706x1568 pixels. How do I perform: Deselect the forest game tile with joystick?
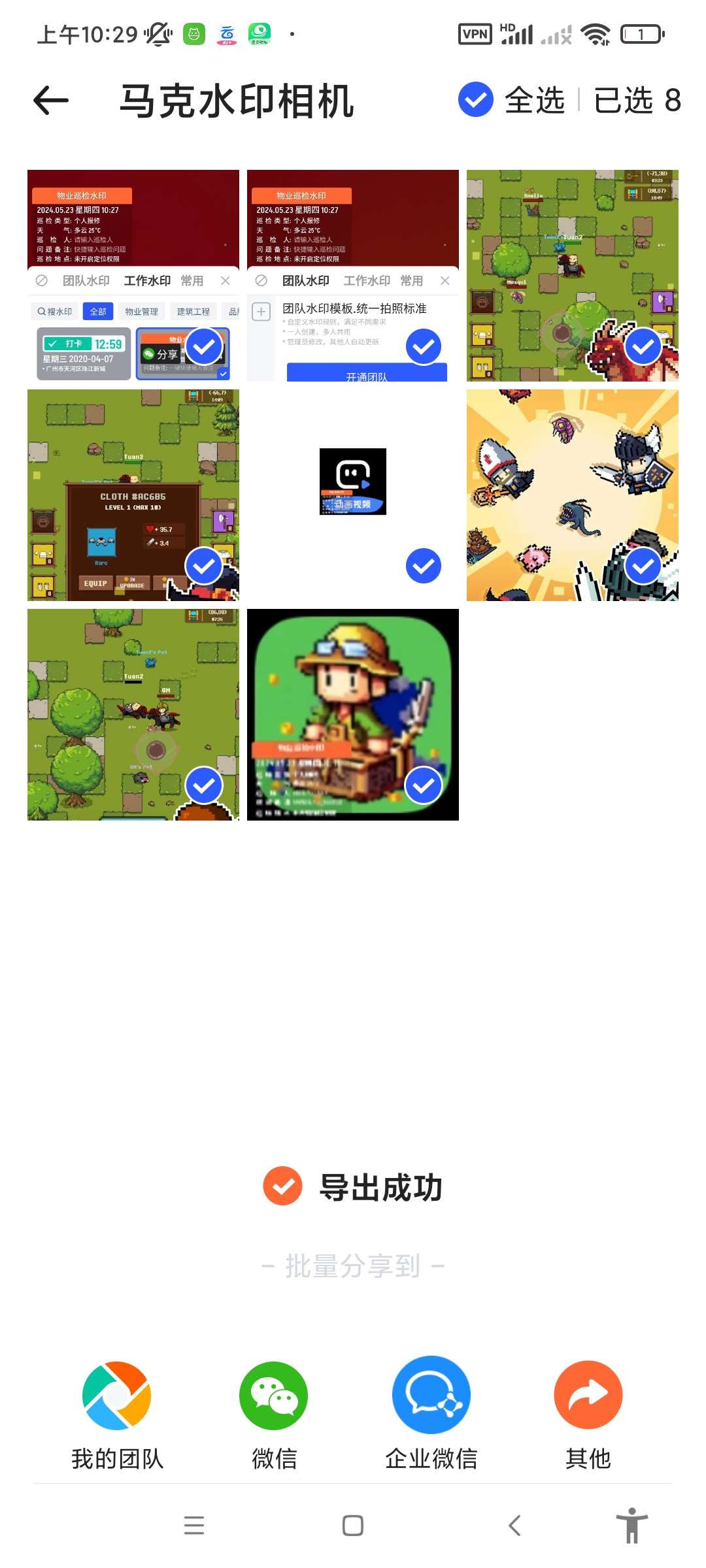204,785
